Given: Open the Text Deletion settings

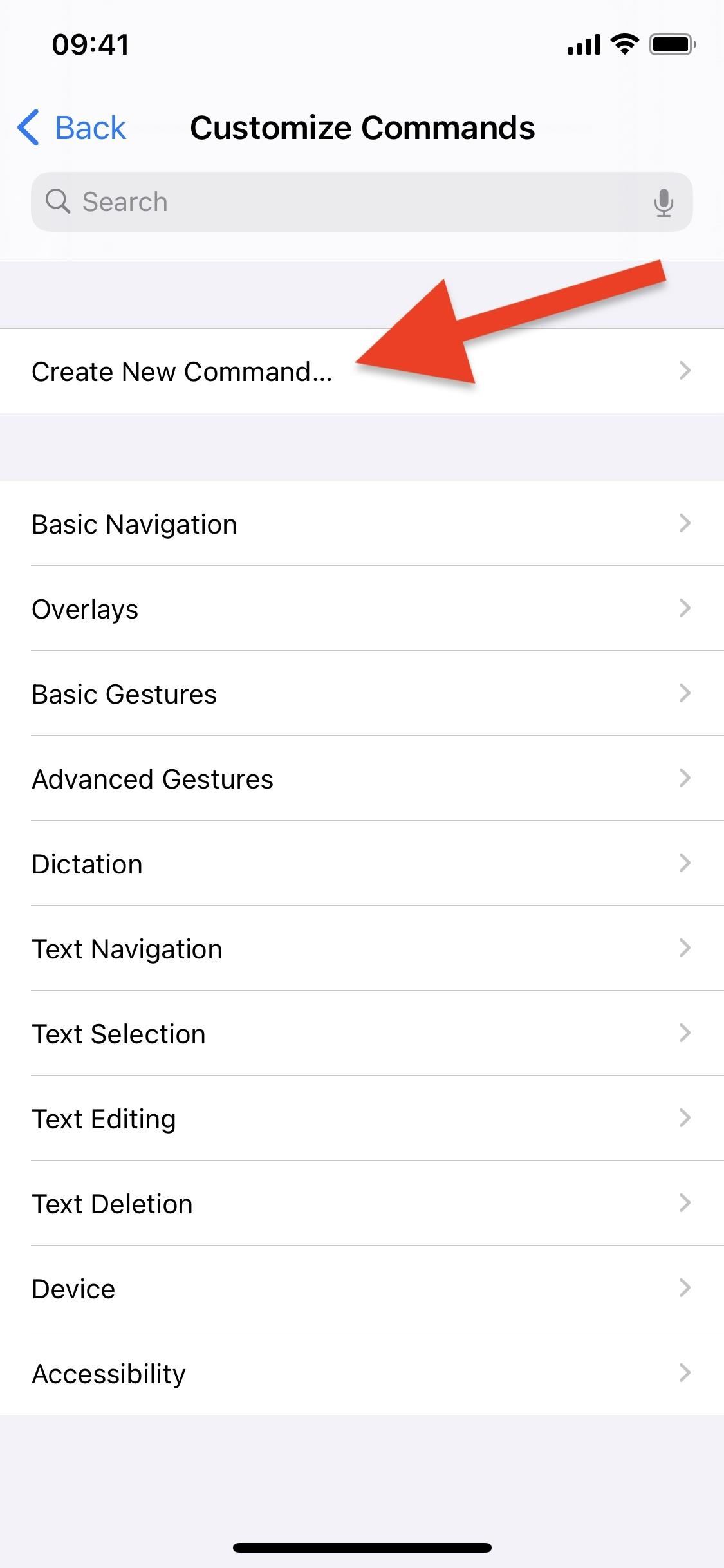Looking at the screenshot, I should 360,1203.
